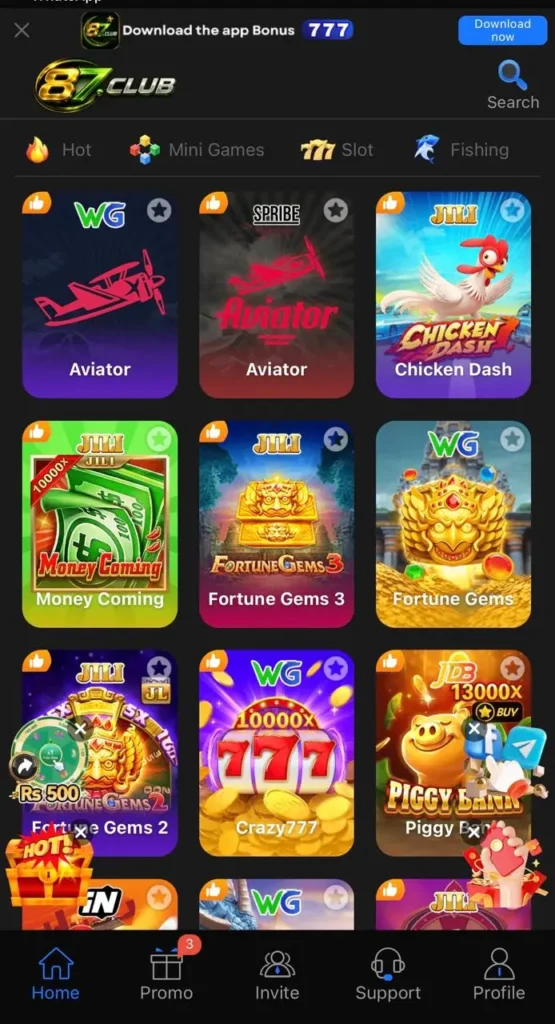Play Fortune Gems 3
Viewport: 555px width, 1024px height.
[x=276, y=524]
